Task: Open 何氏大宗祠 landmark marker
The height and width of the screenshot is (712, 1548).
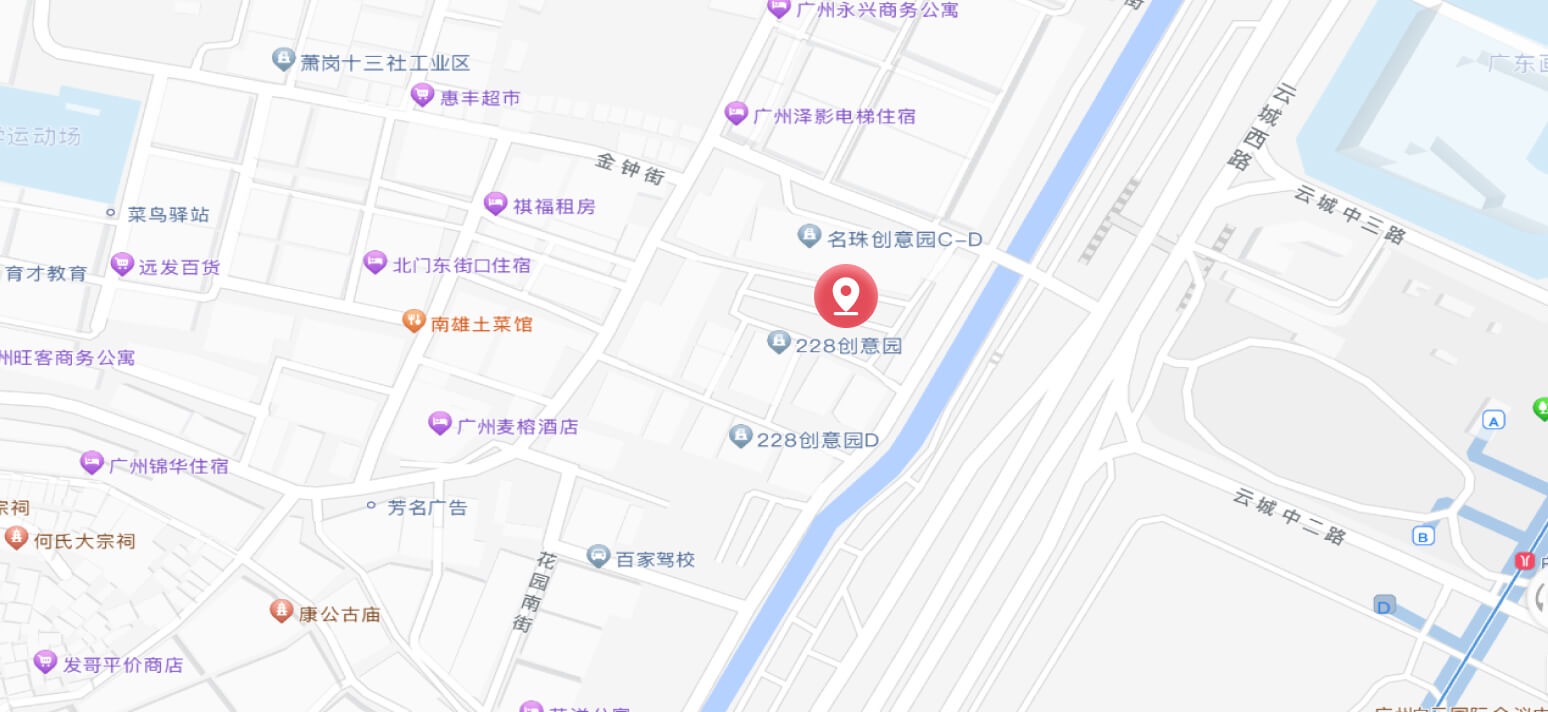Action: 17,539
